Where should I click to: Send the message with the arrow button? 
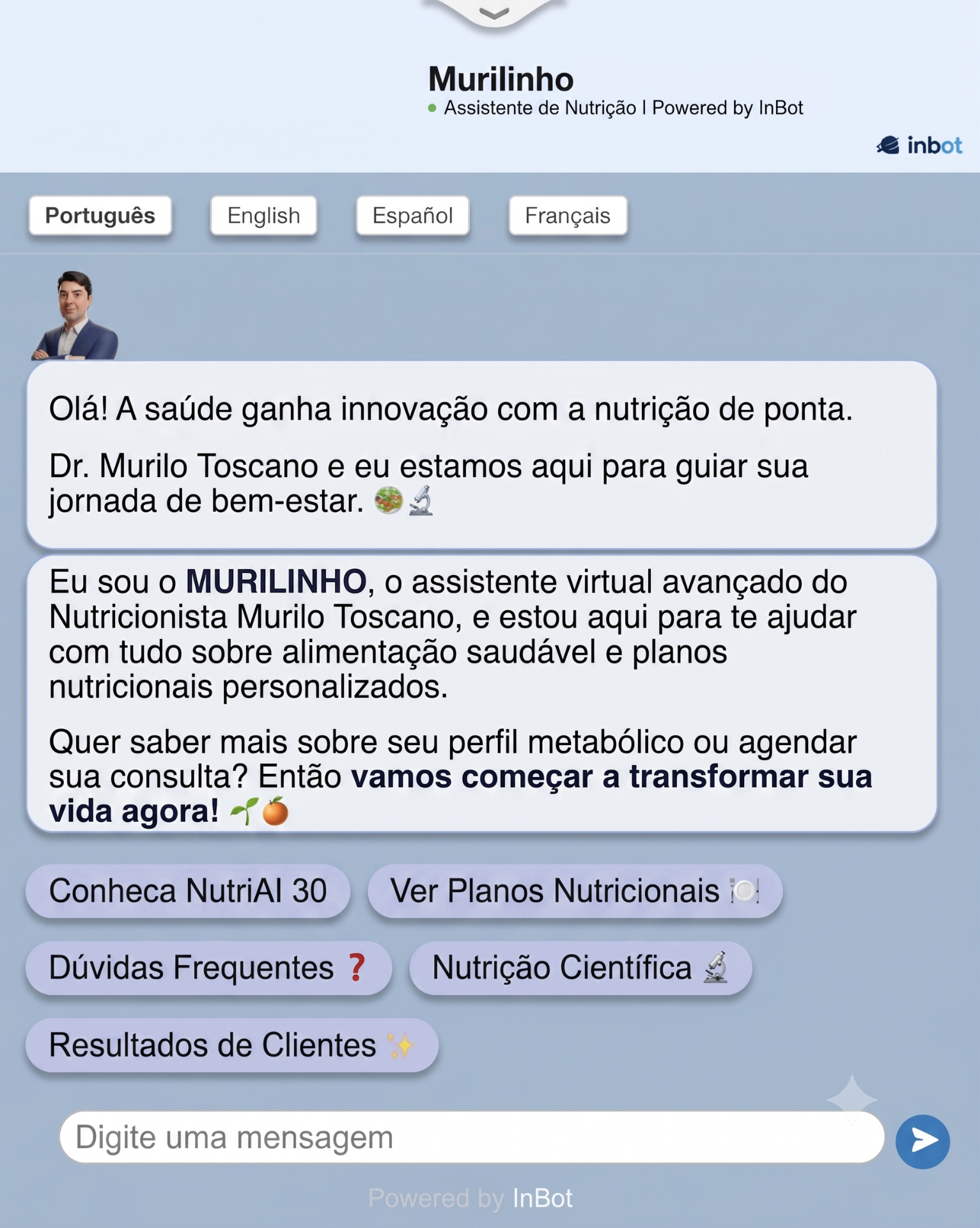[922, 1142]
